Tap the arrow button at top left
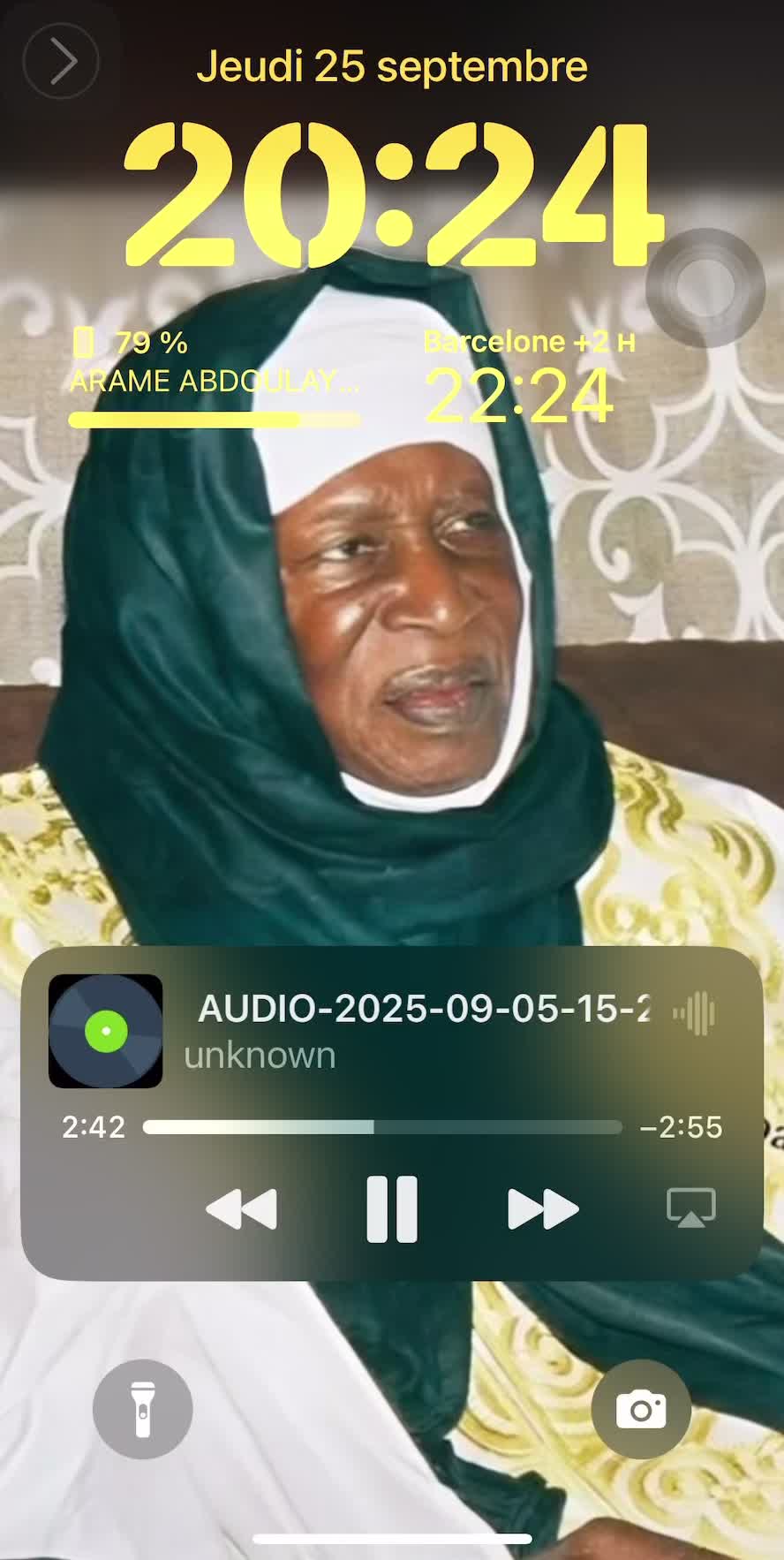Viewport: 784px width, 1560px height. (61, 61)
